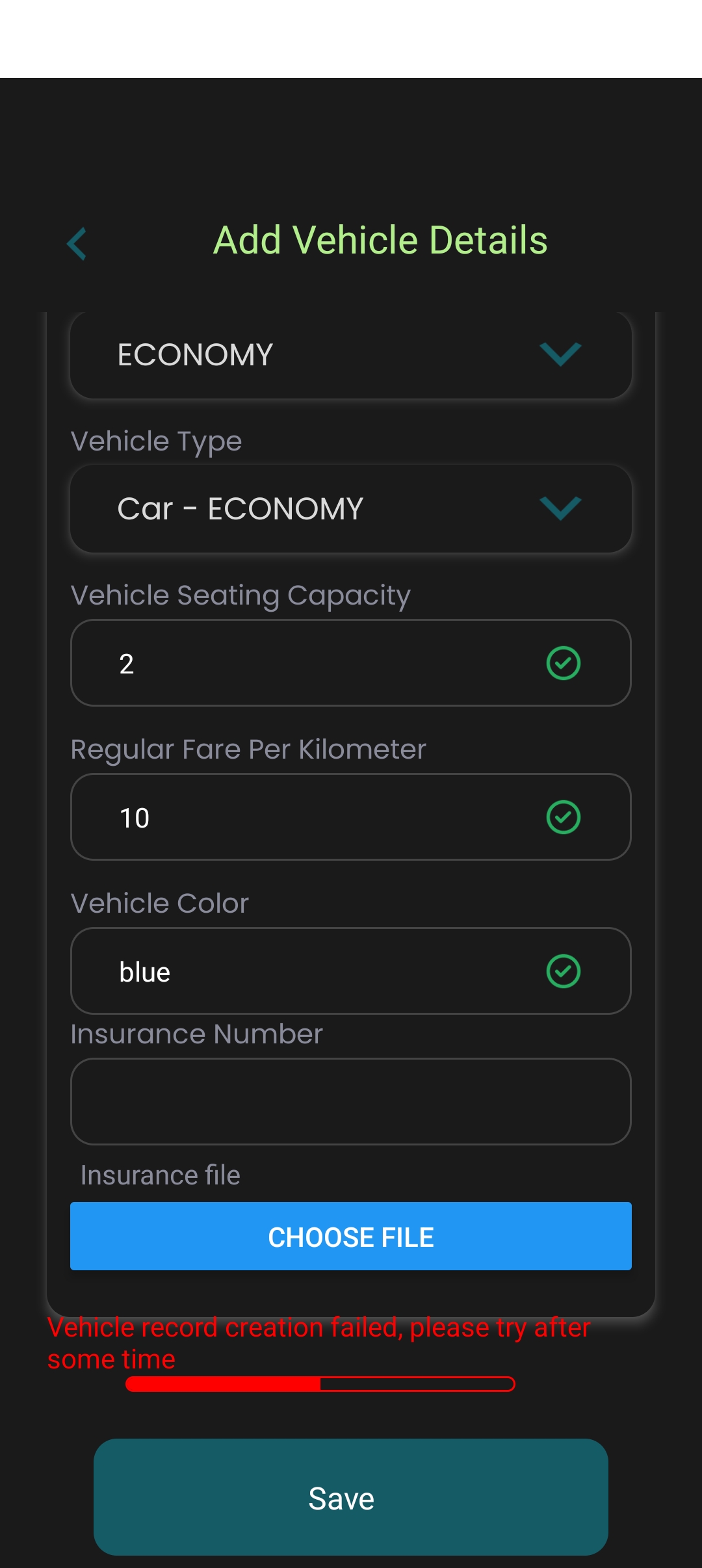Edit the Vehicle Seating Capacity field
This screenshot has height=1568, width=702.
(x=351, y=663)
